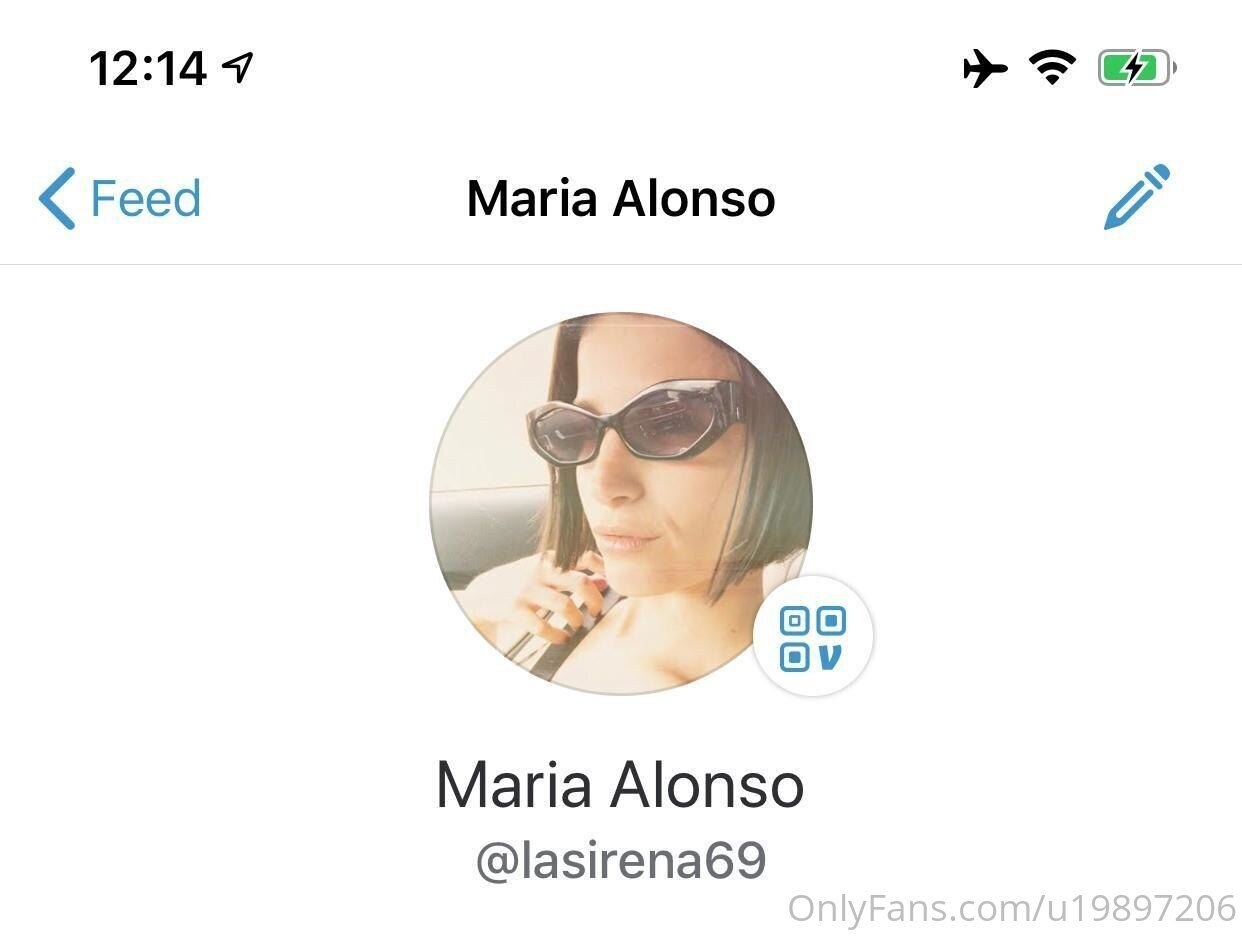Go back to the Feed
Image resolution: width=1242 pixels, height=936 pixels.
coord(120,198)
